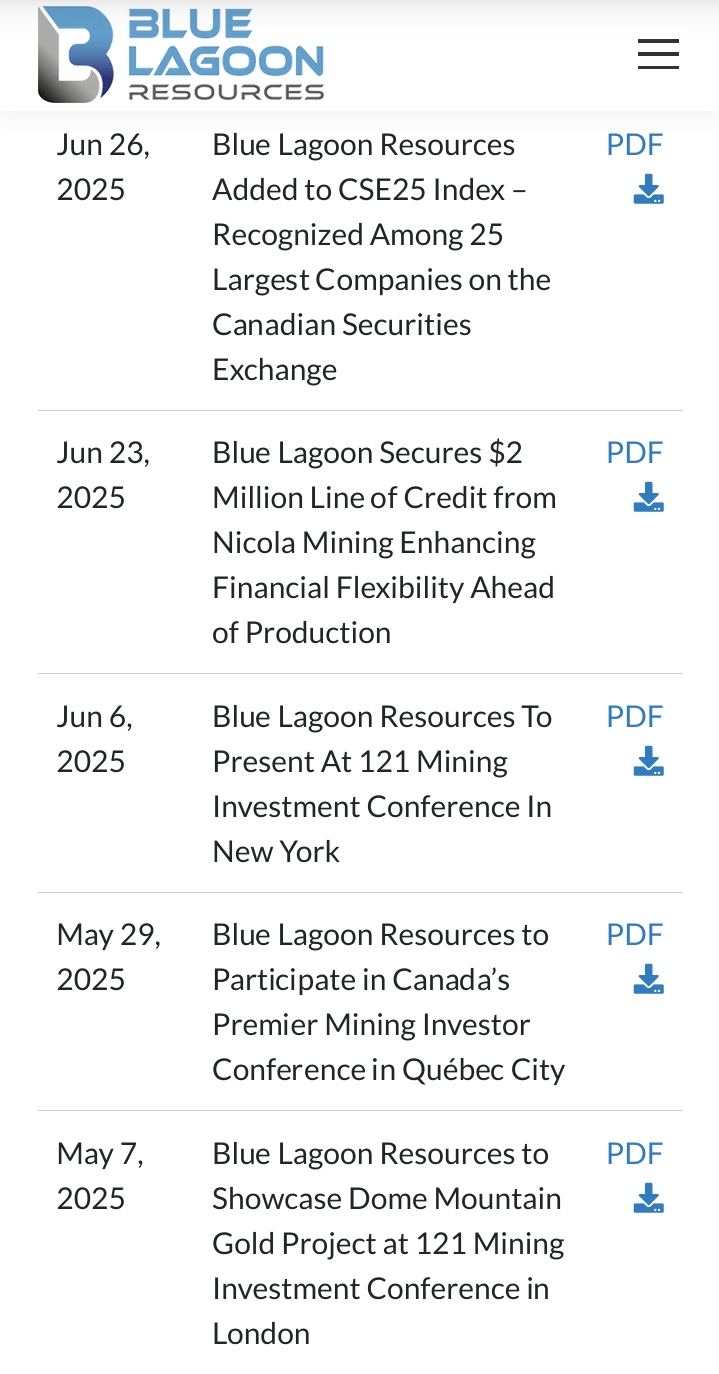View the Québec City conference release

click(389, 1002)
